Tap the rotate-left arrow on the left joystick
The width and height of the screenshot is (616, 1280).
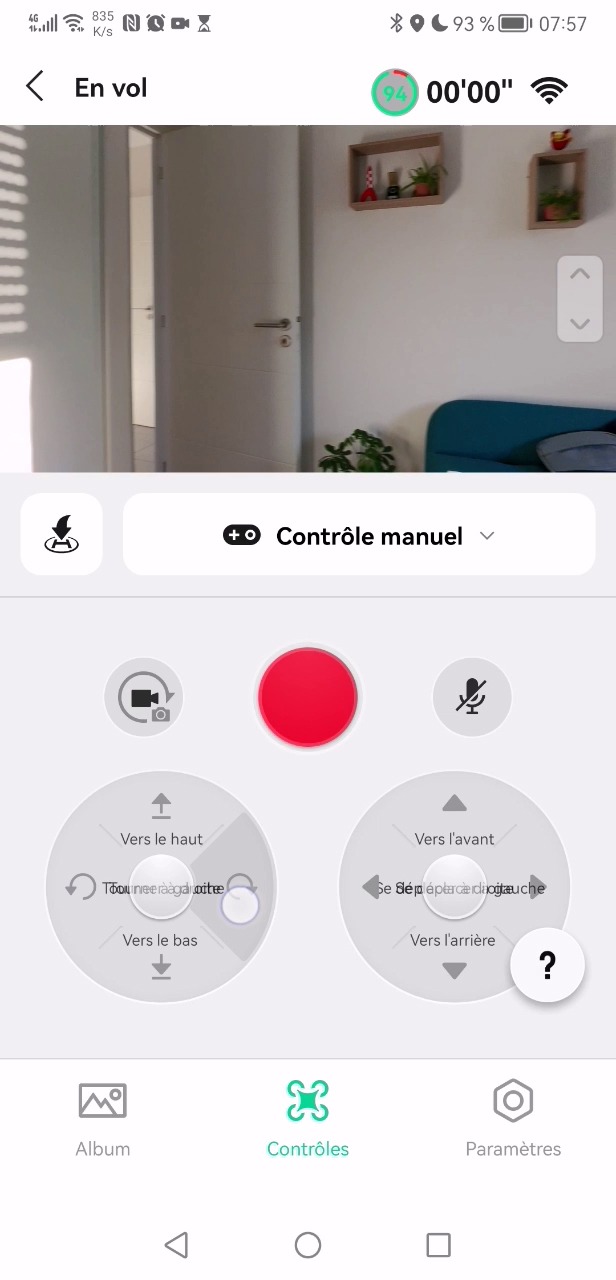coord(80,886)
